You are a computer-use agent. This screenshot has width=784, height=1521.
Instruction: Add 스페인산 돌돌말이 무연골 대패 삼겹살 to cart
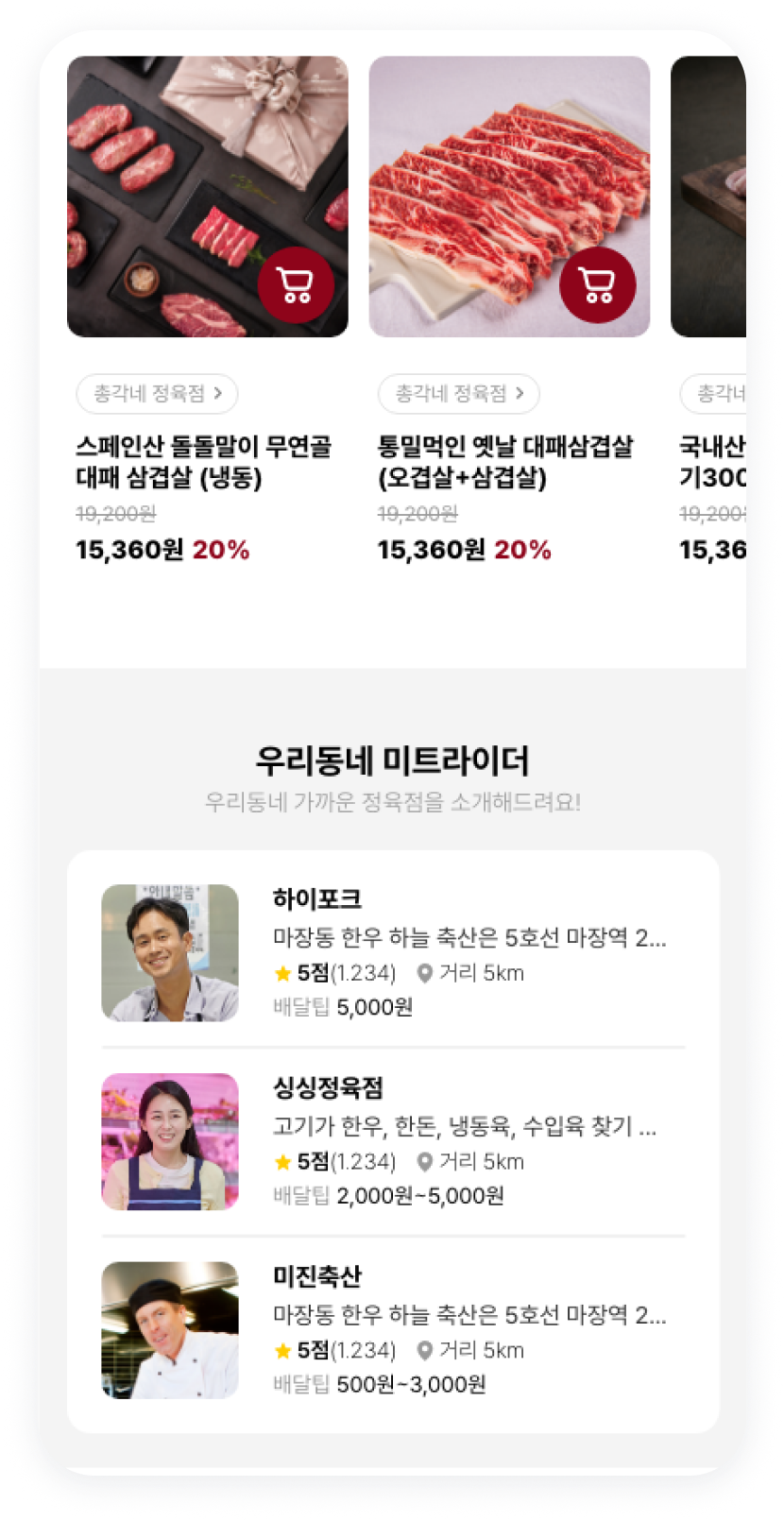point(296,284)
